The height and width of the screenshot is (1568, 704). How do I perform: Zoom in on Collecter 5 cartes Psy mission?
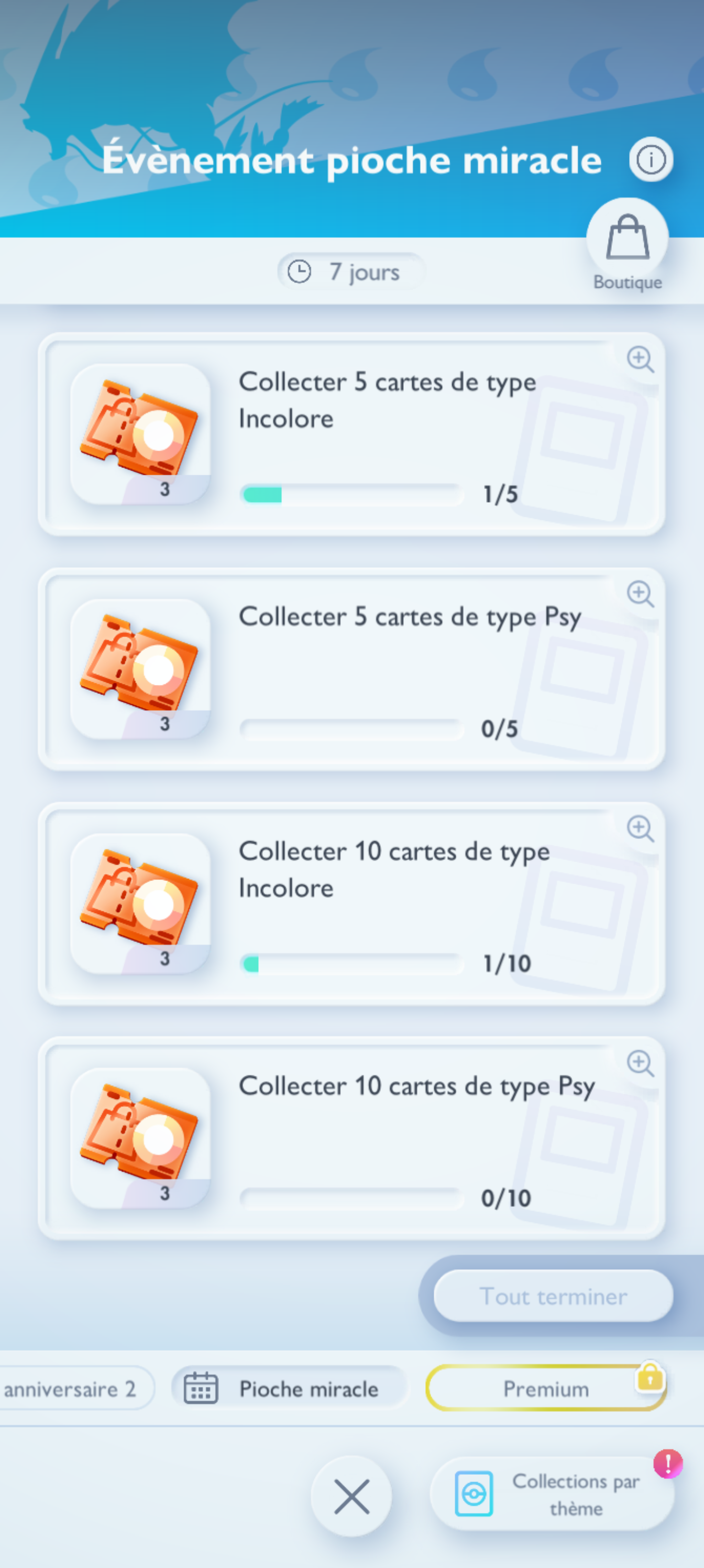(640, 593)
